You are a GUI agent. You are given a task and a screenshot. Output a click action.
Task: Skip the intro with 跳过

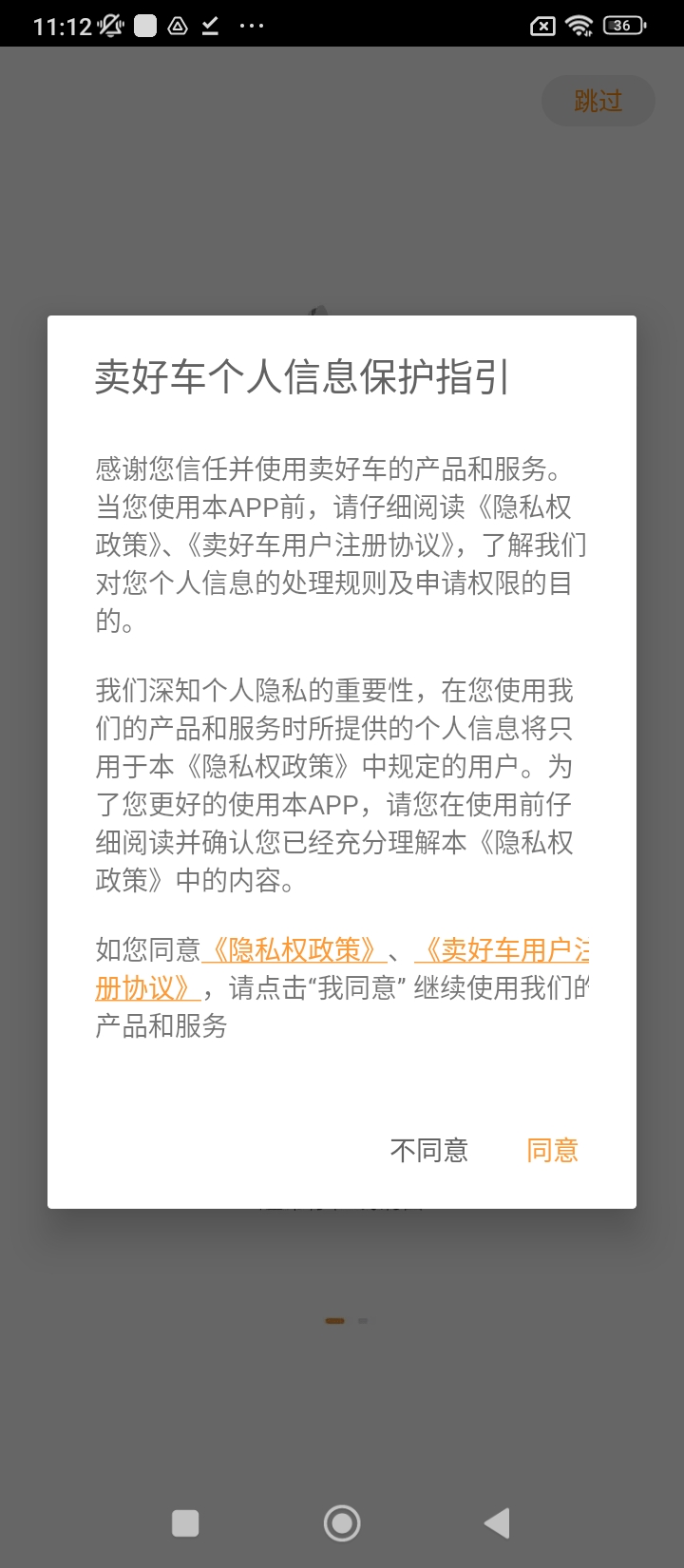[598, 101]
